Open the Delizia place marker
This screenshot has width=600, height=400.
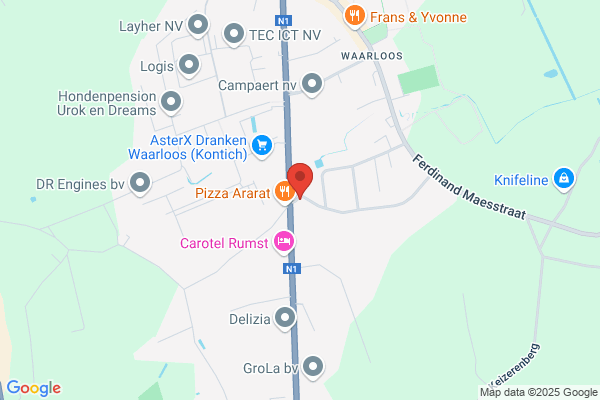(x=285, y=318)
